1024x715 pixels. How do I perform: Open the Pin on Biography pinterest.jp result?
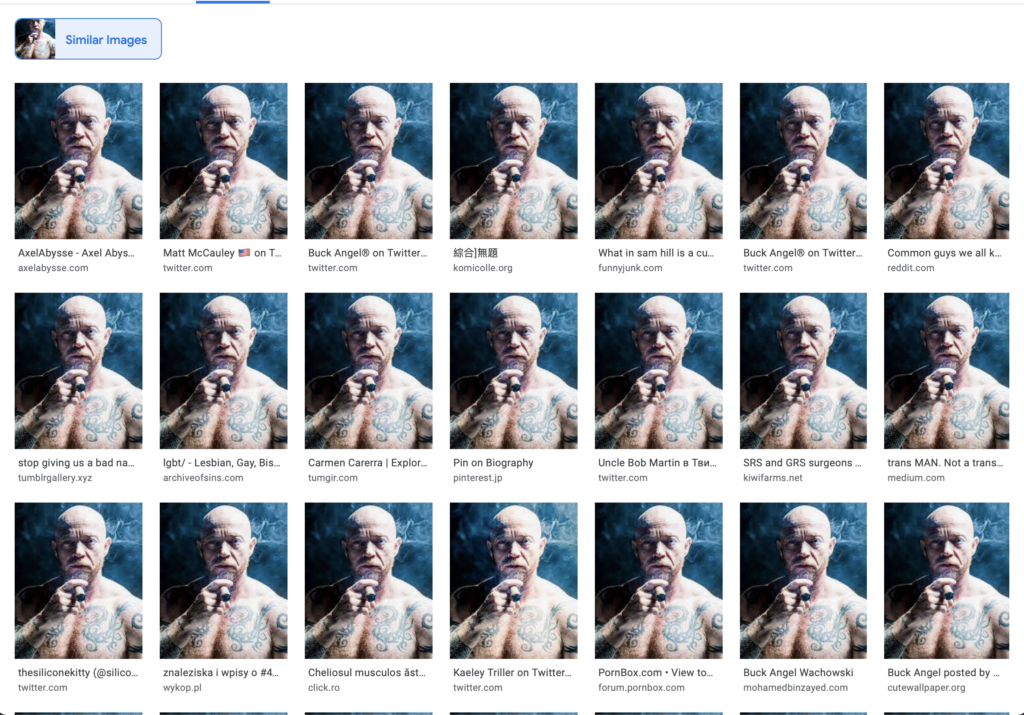point(513,371)
